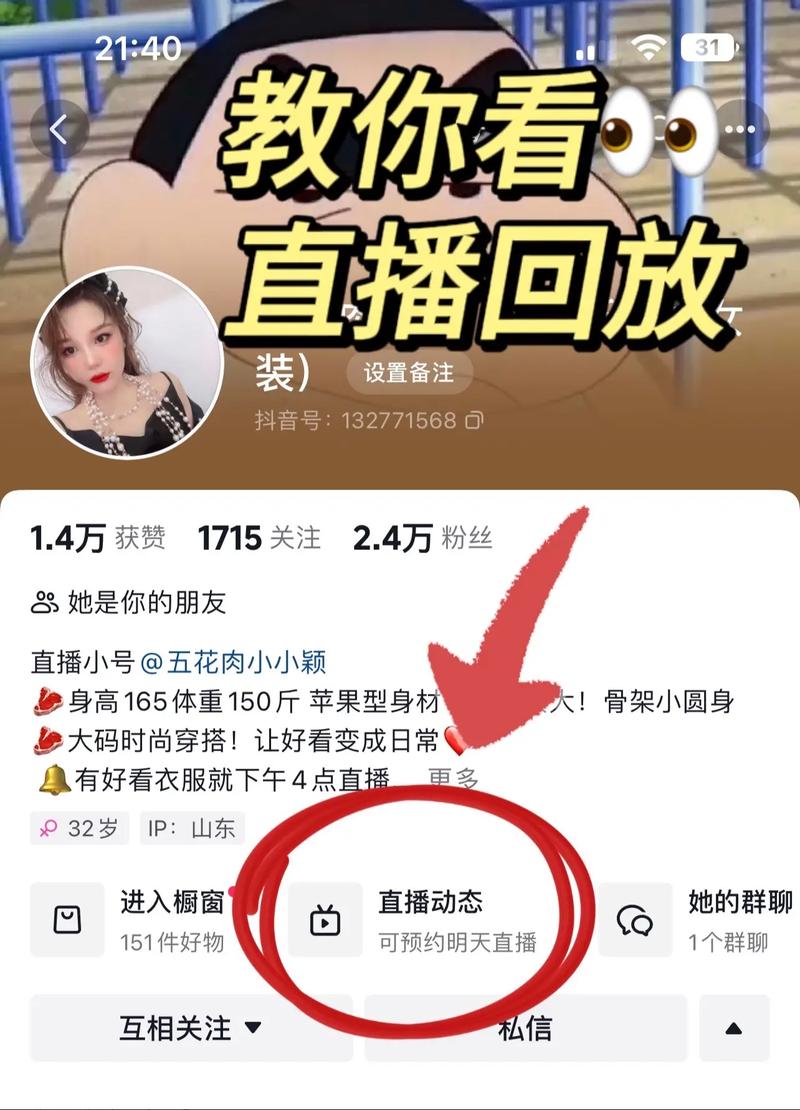The image size is (800, 1110).
Task: Open the 互相关注 follow dropdown
Action: pyautogui.click(x=191, y=1027)
